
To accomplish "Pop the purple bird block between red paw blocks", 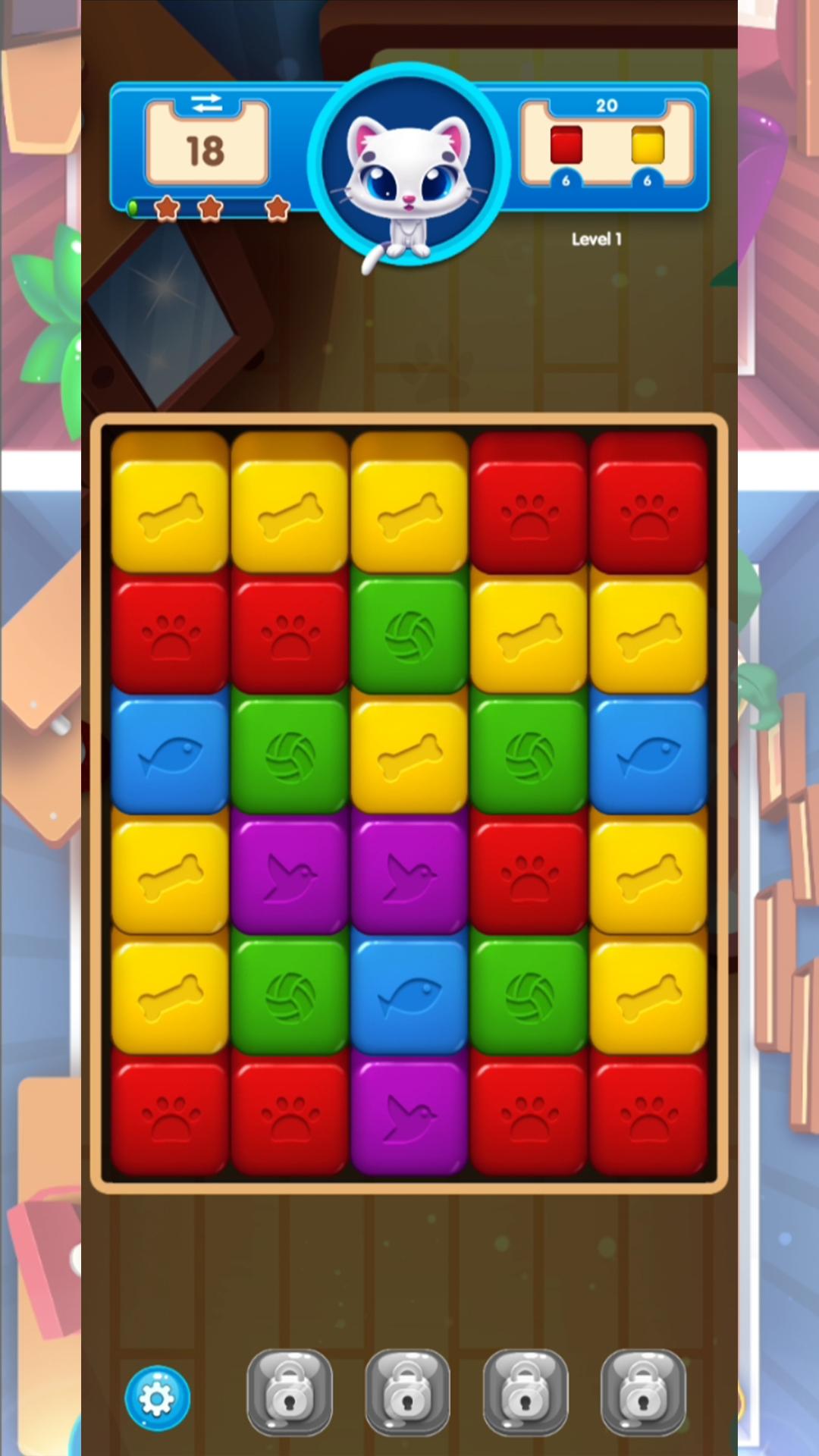I will tap(409, 1113).
